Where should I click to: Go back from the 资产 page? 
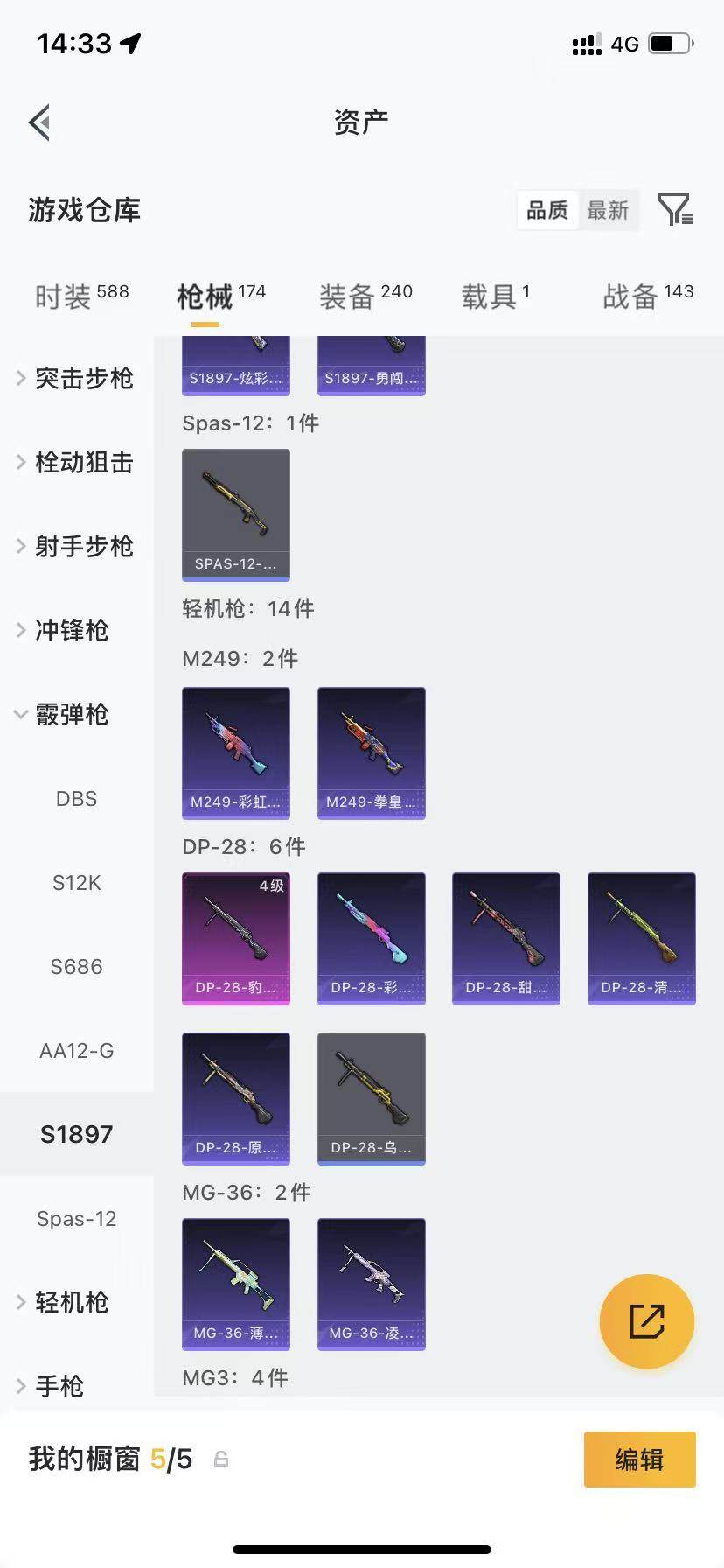coord(39,122)
